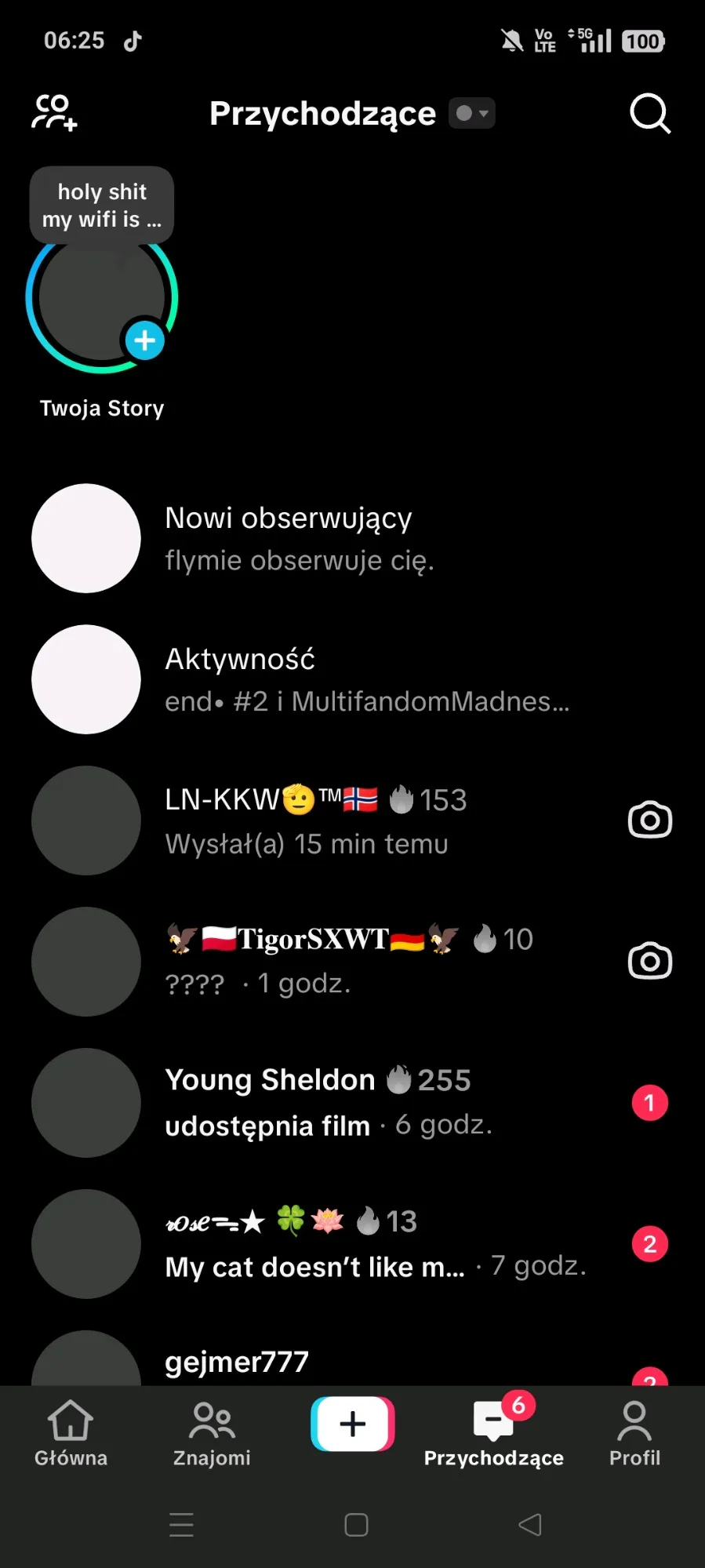Switch to the Profil tab
The height and width of the screenshot is (1568, 705).
point(634,1434)
